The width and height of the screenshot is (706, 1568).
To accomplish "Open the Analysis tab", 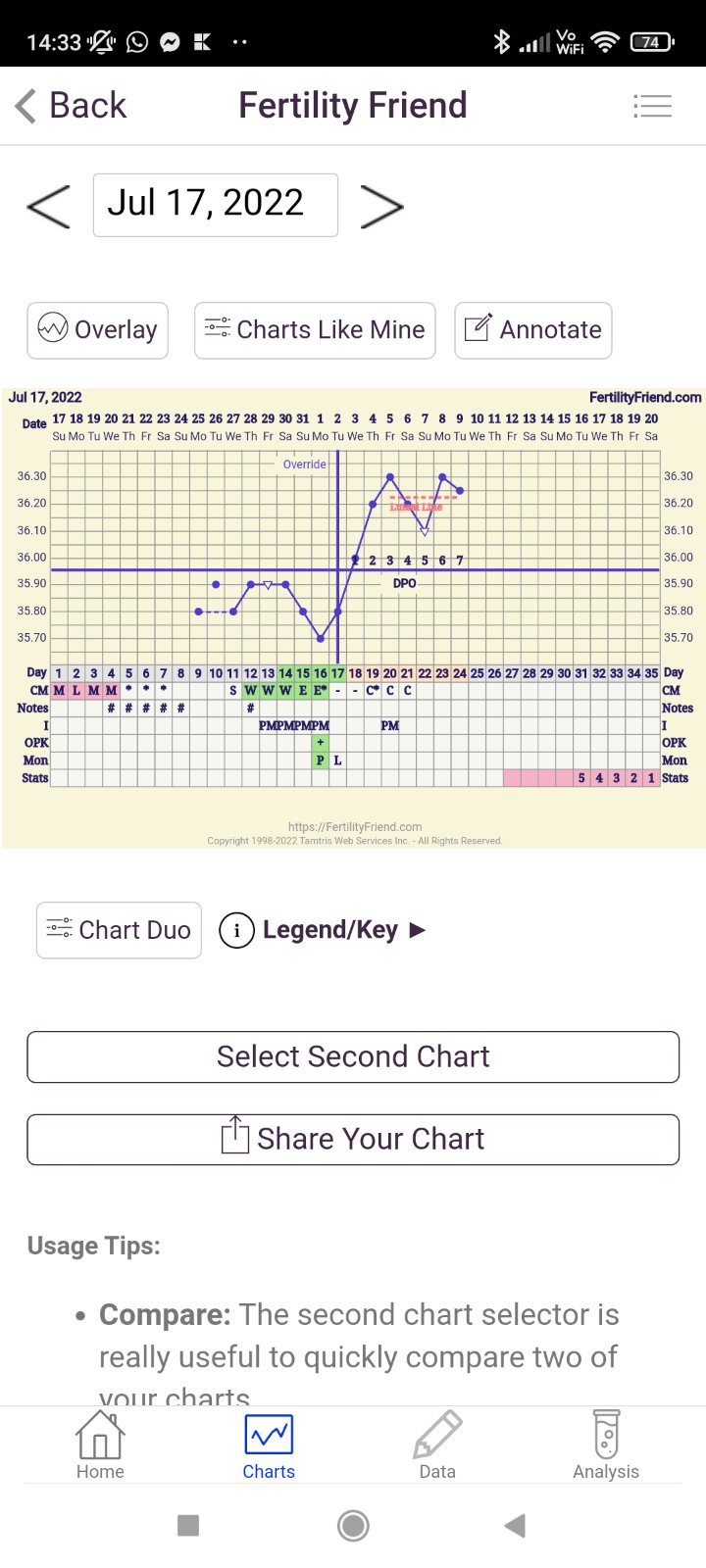I will tap(606, 1445).
